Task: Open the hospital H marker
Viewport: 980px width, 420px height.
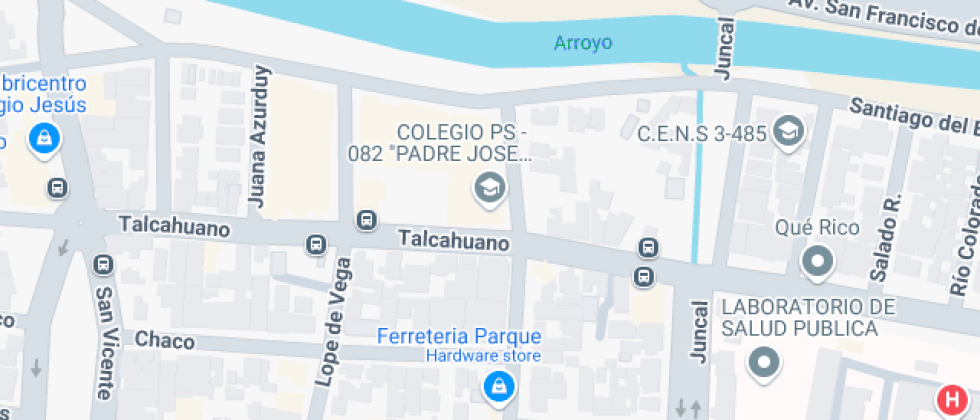Action: coord(951,397)
